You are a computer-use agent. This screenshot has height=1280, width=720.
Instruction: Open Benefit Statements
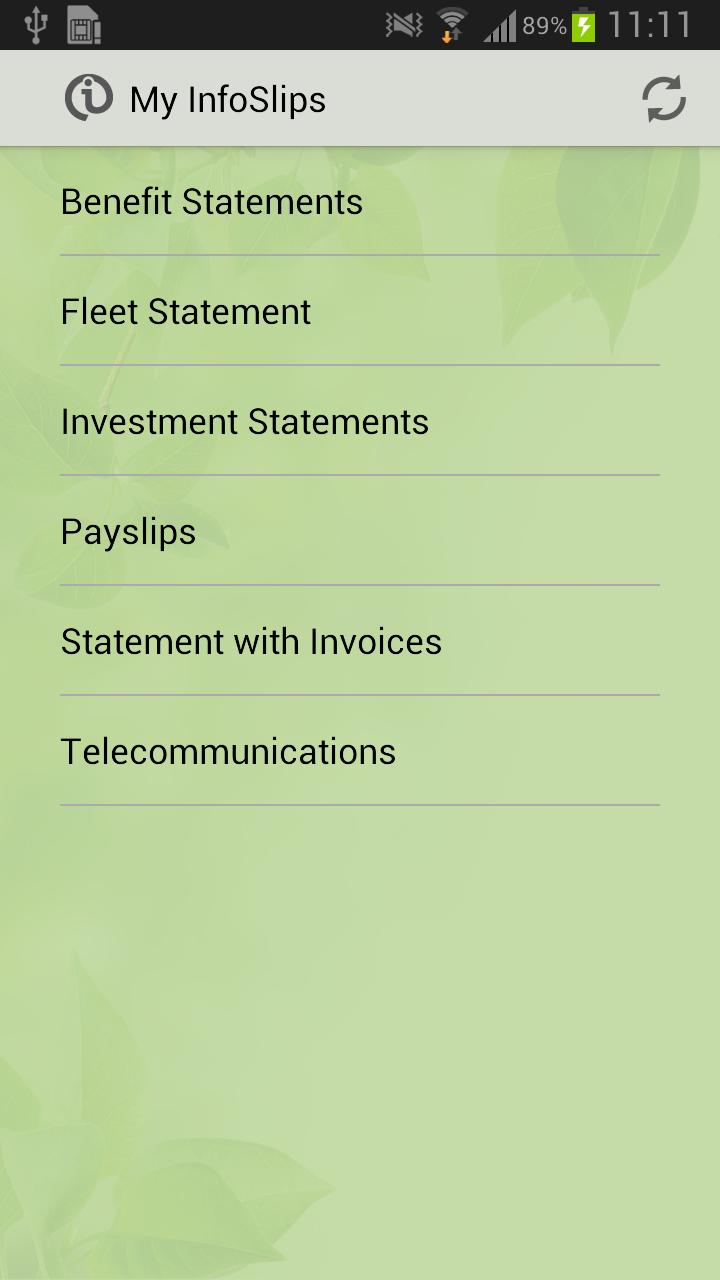tap(212, 202)
